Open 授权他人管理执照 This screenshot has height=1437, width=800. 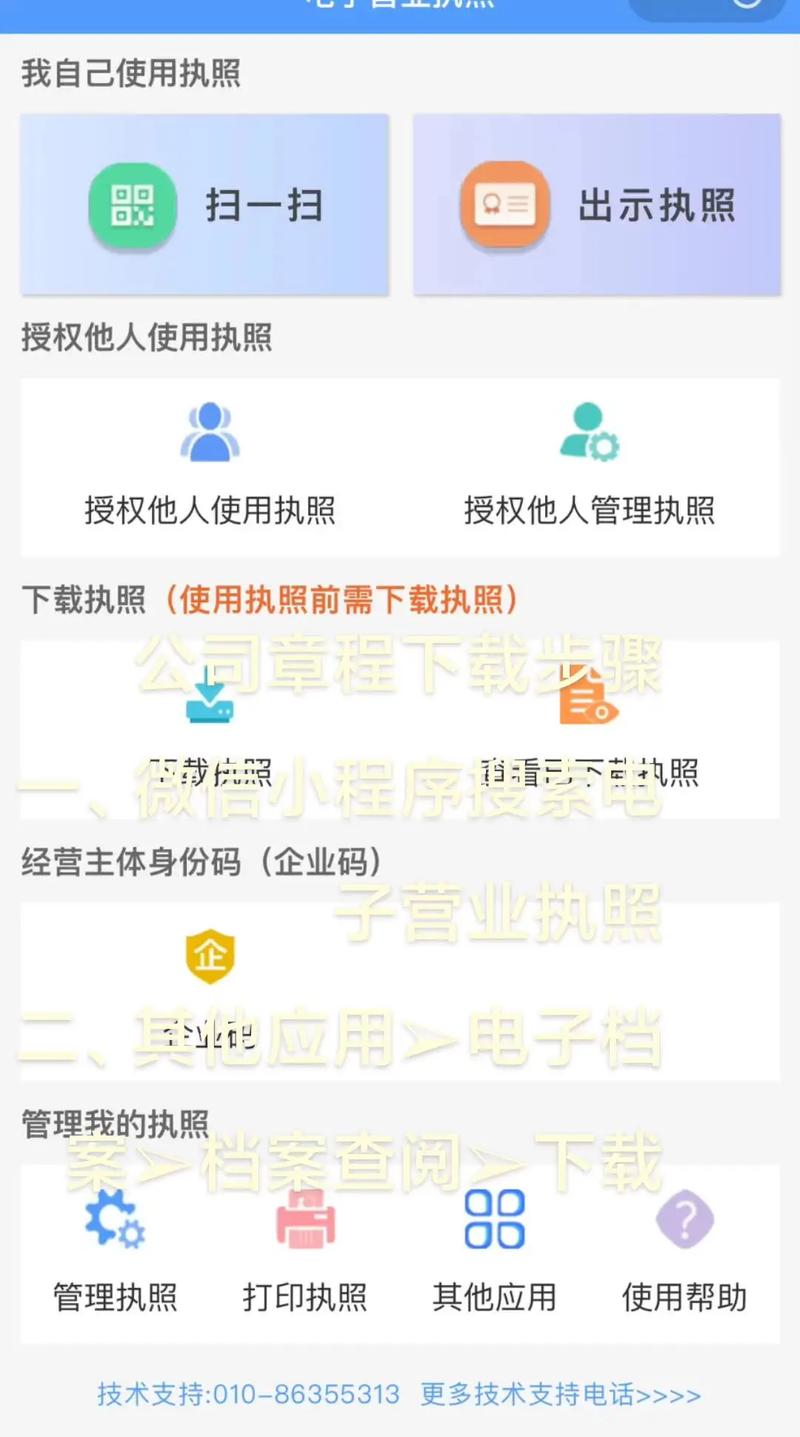click(x=589, y=466)
